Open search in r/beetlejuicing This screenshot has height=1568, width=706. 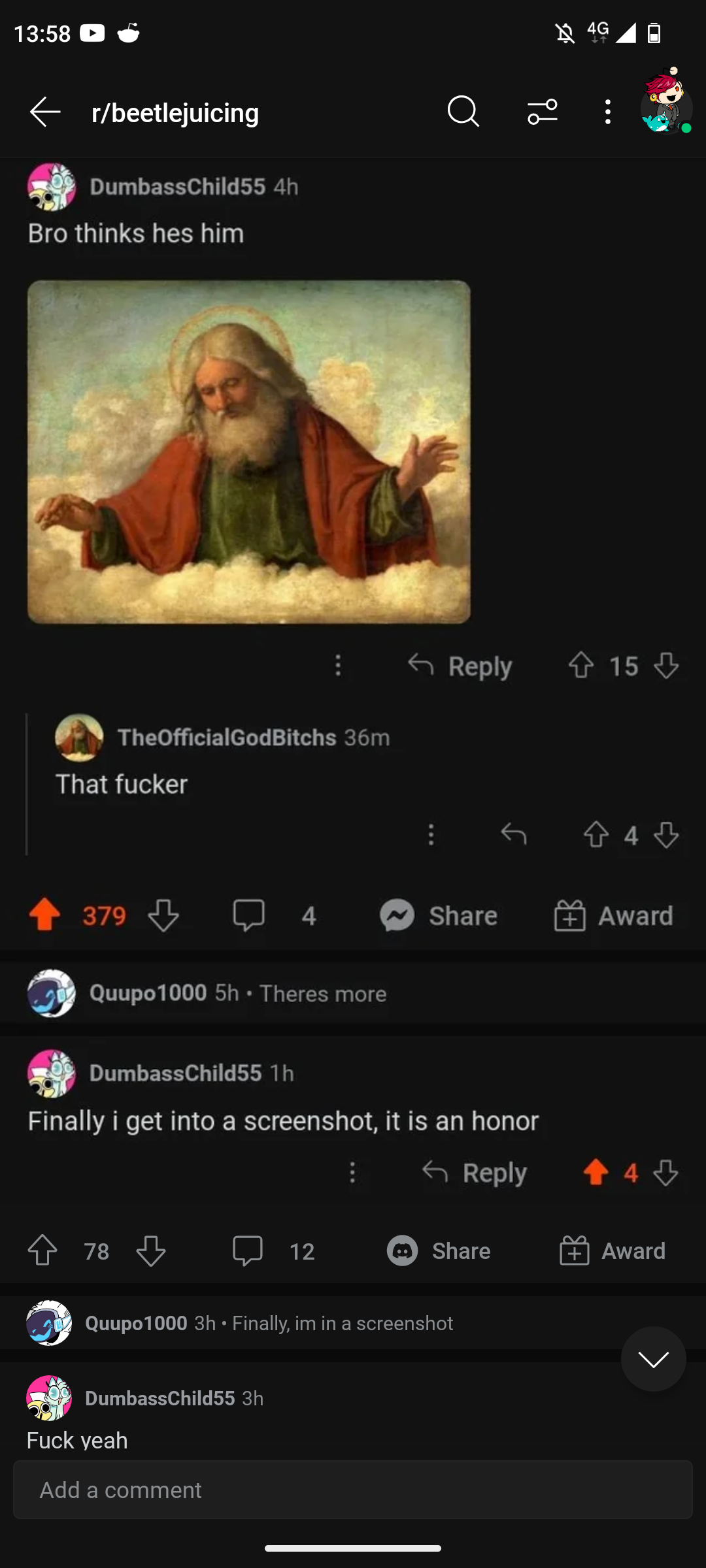coord(462,112)
